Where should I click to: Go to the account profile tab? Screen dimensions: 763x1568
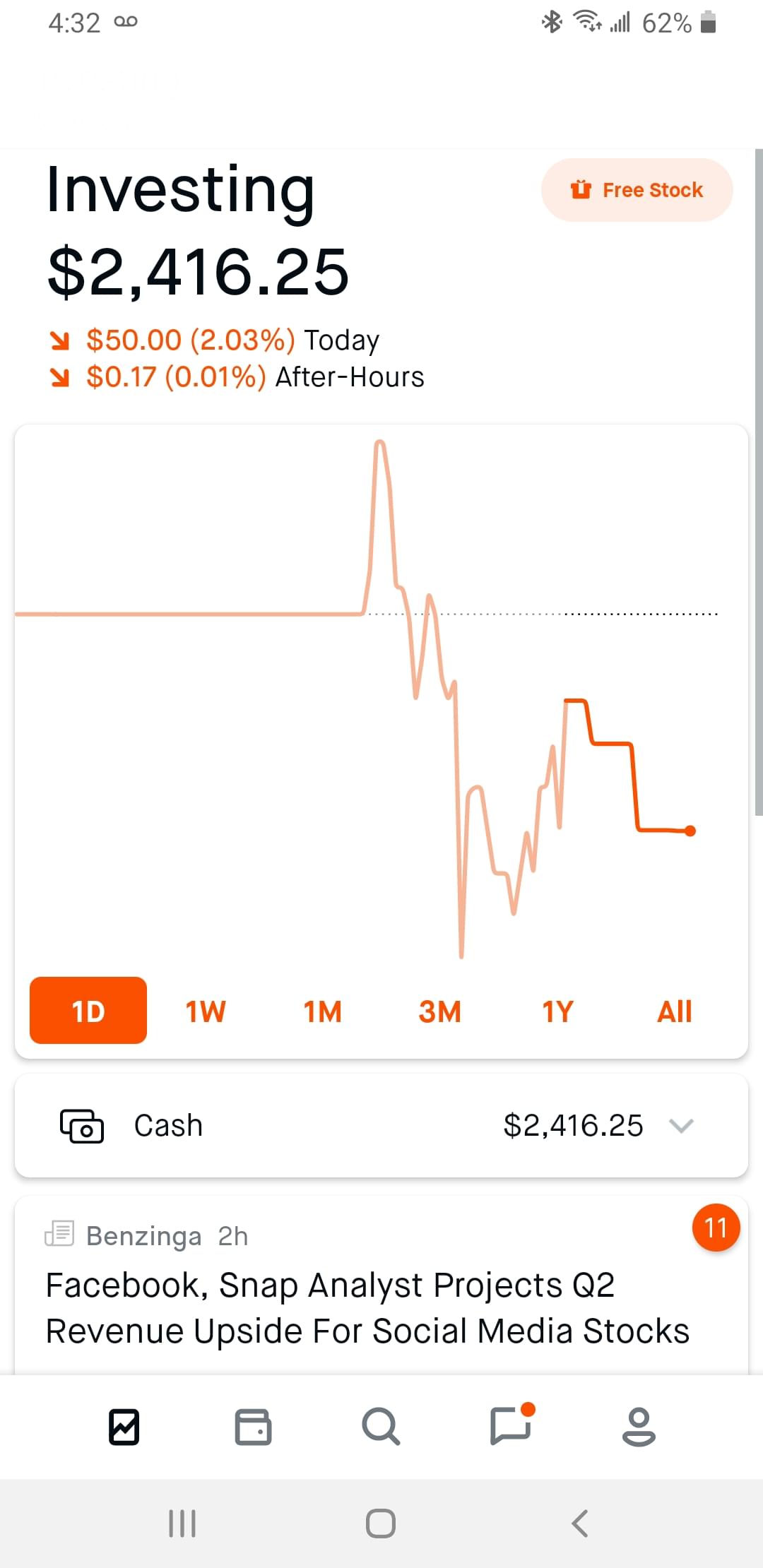click(639, 1427)
